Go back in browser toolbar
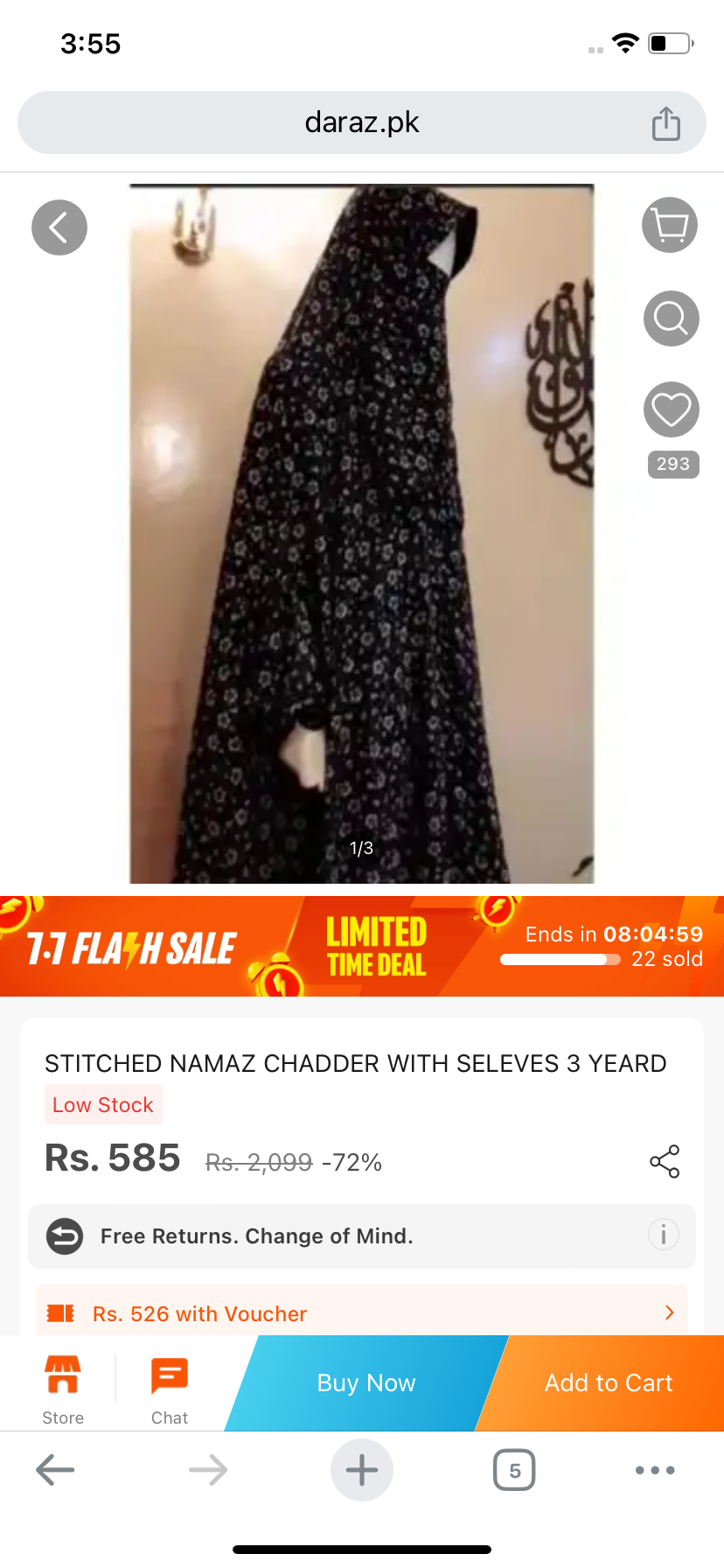724x1568 pixels. tap(55, 1470)
